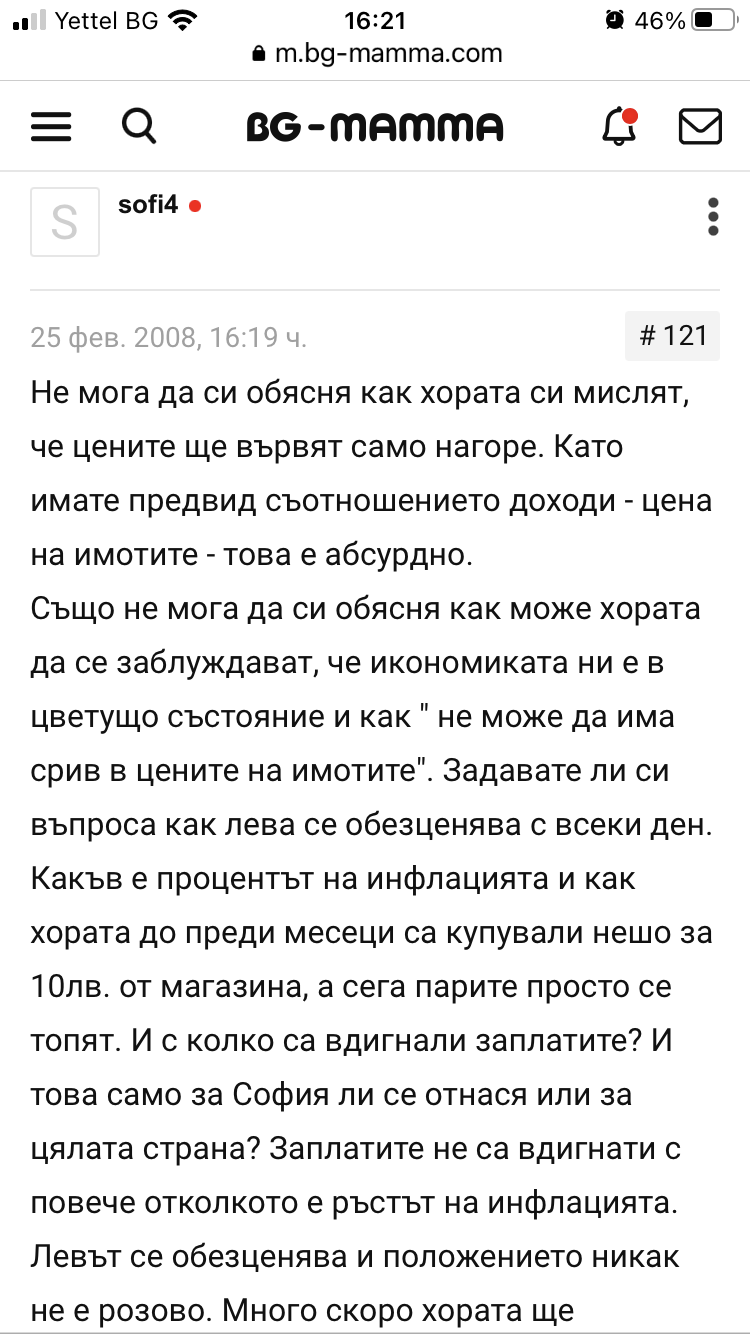Viewport: 750px width, 1334px height.
Task: View sofi4's profile by username
Action: point(148,205)
